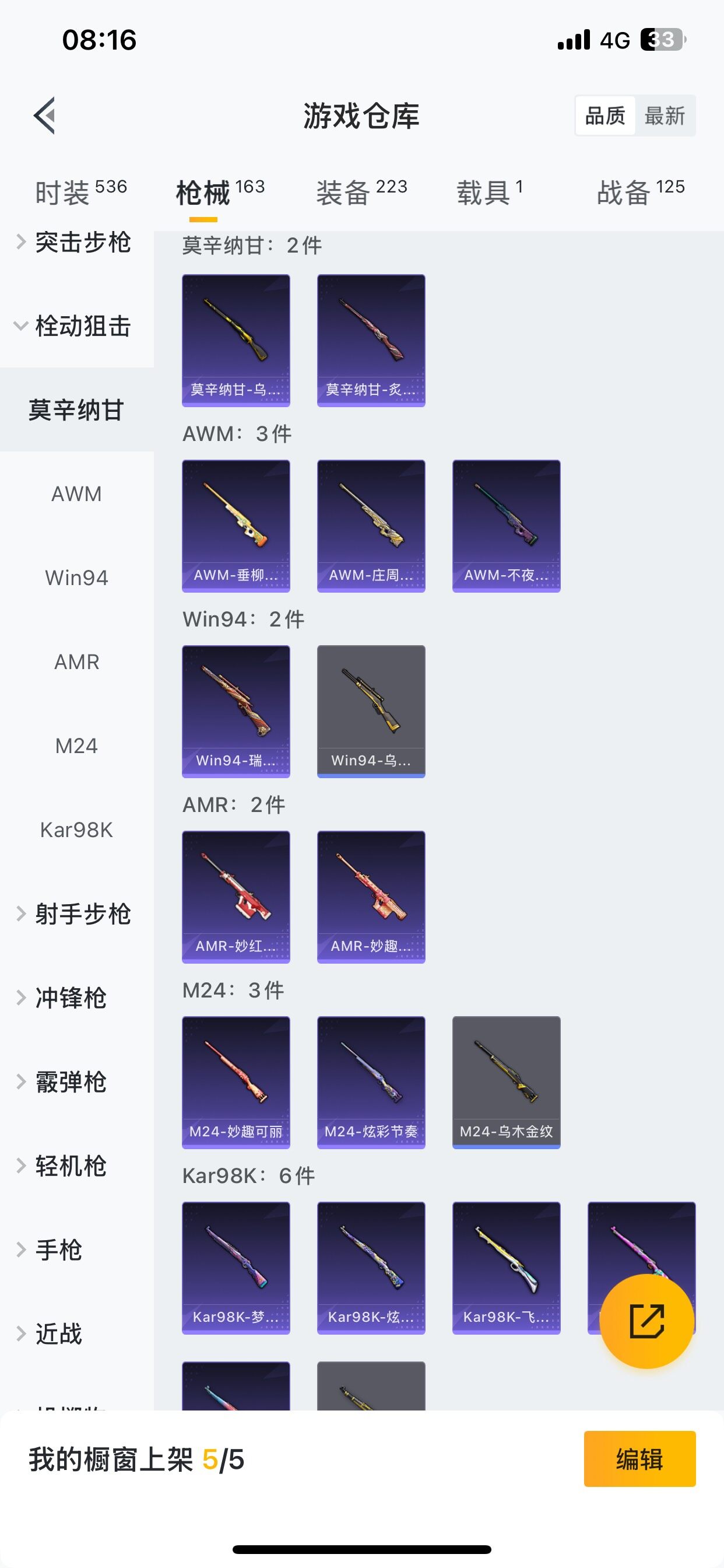Switch to the 装备 tab
Screen dimensions: 724x1568
point(361,192)
